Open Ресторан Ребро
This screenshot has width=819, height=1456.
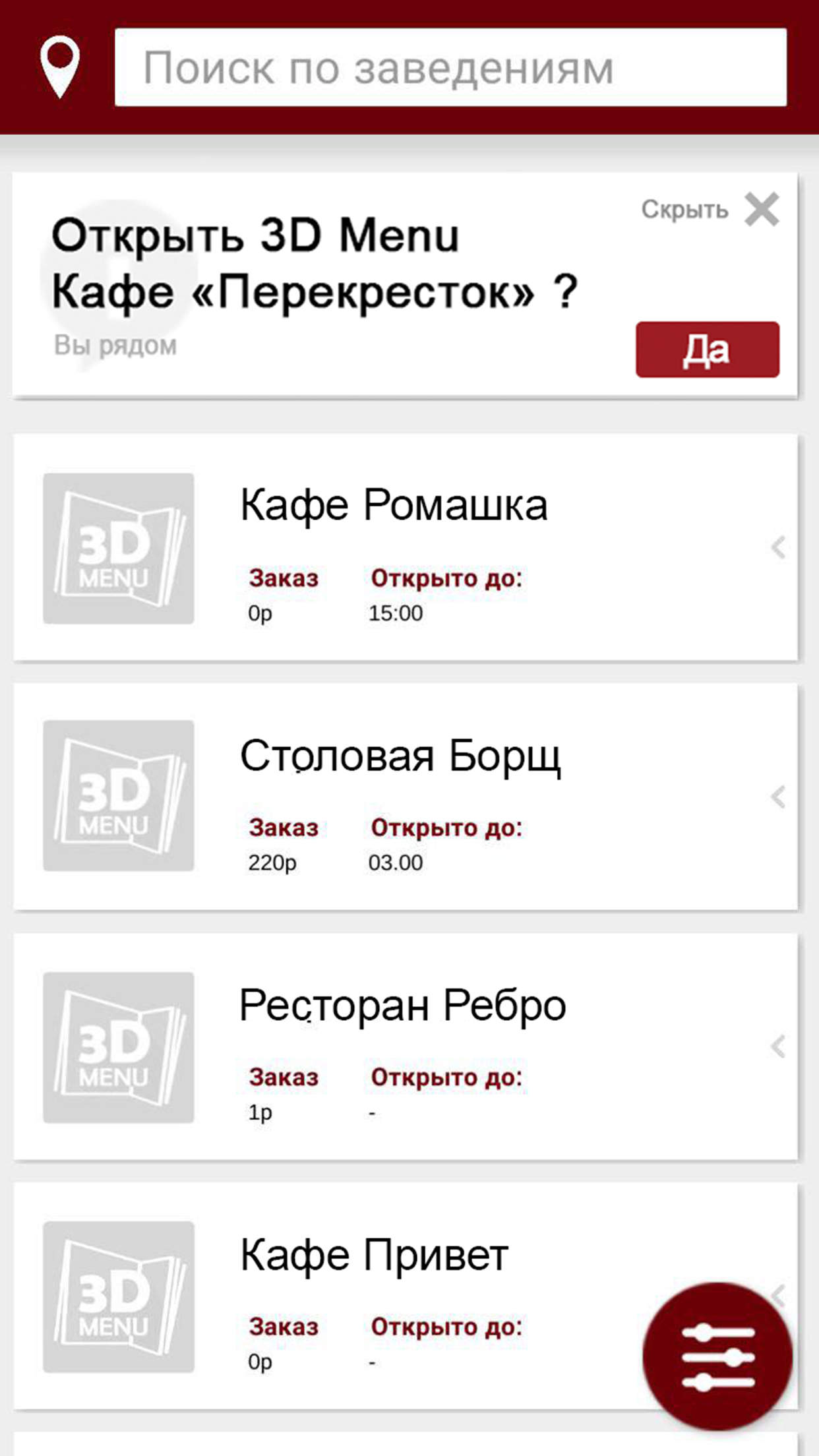tap(405, 1046)
